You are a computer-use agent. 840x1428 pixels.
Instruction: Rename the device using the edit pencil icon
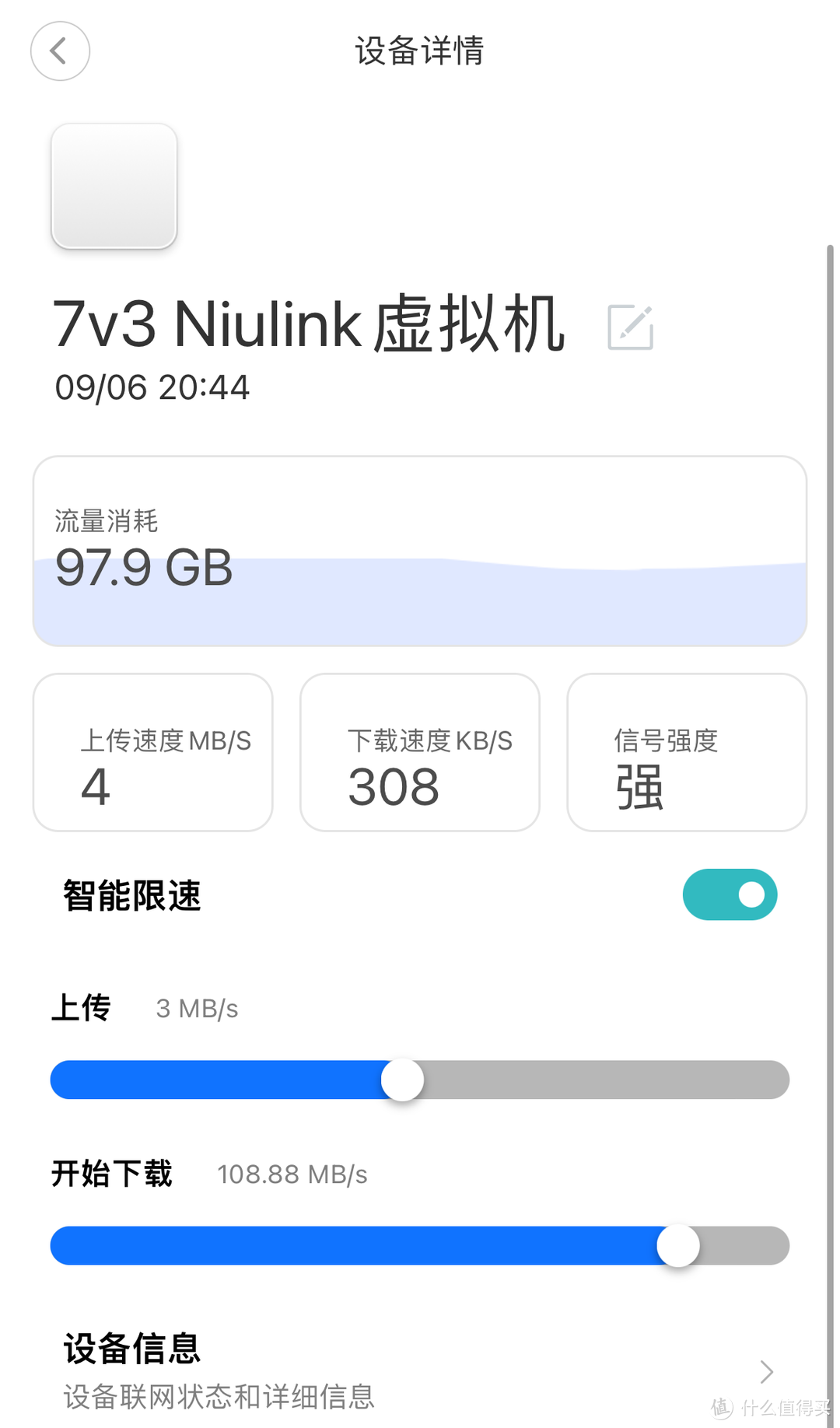[x=632, y=327]
